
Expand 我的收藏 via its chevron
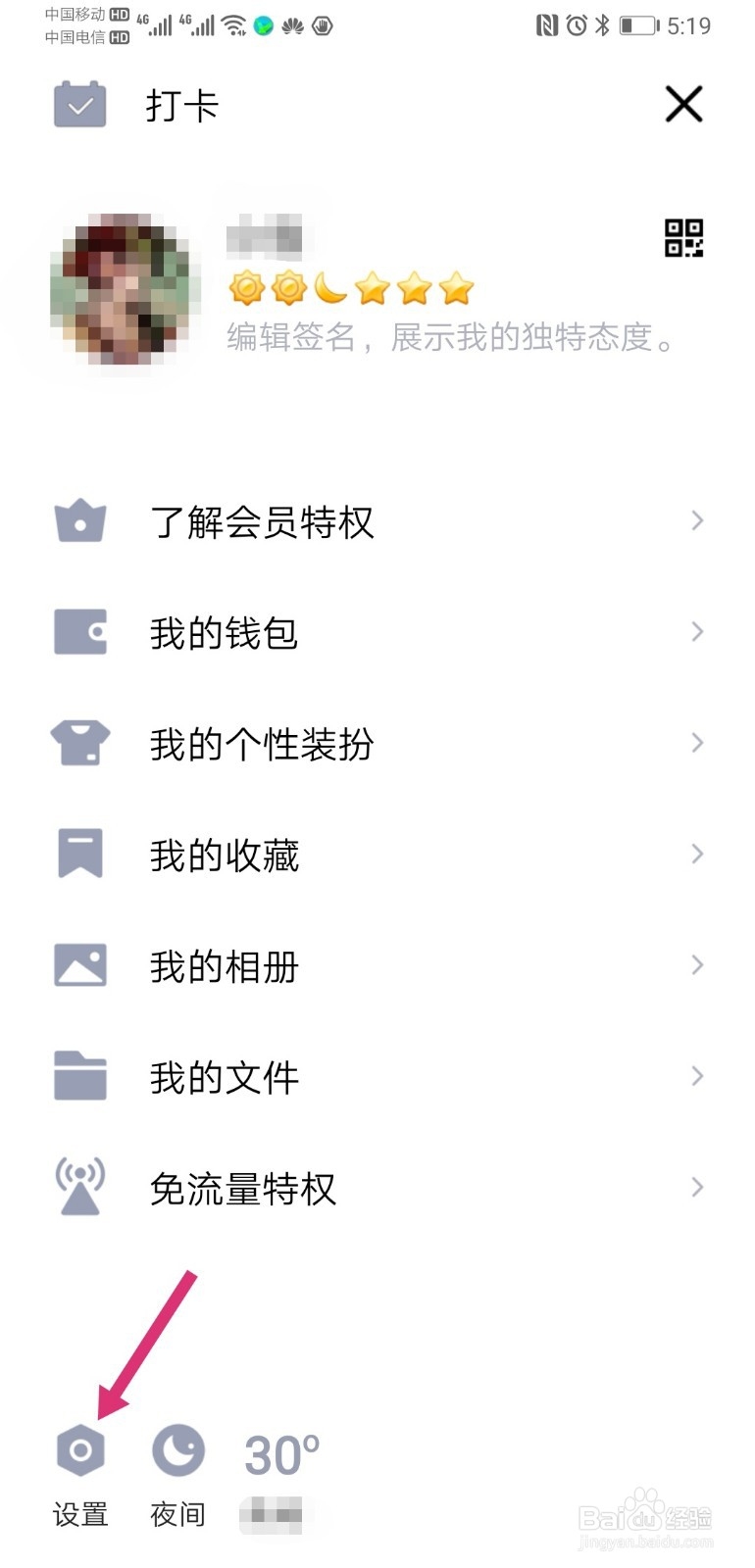coord(697,854)
